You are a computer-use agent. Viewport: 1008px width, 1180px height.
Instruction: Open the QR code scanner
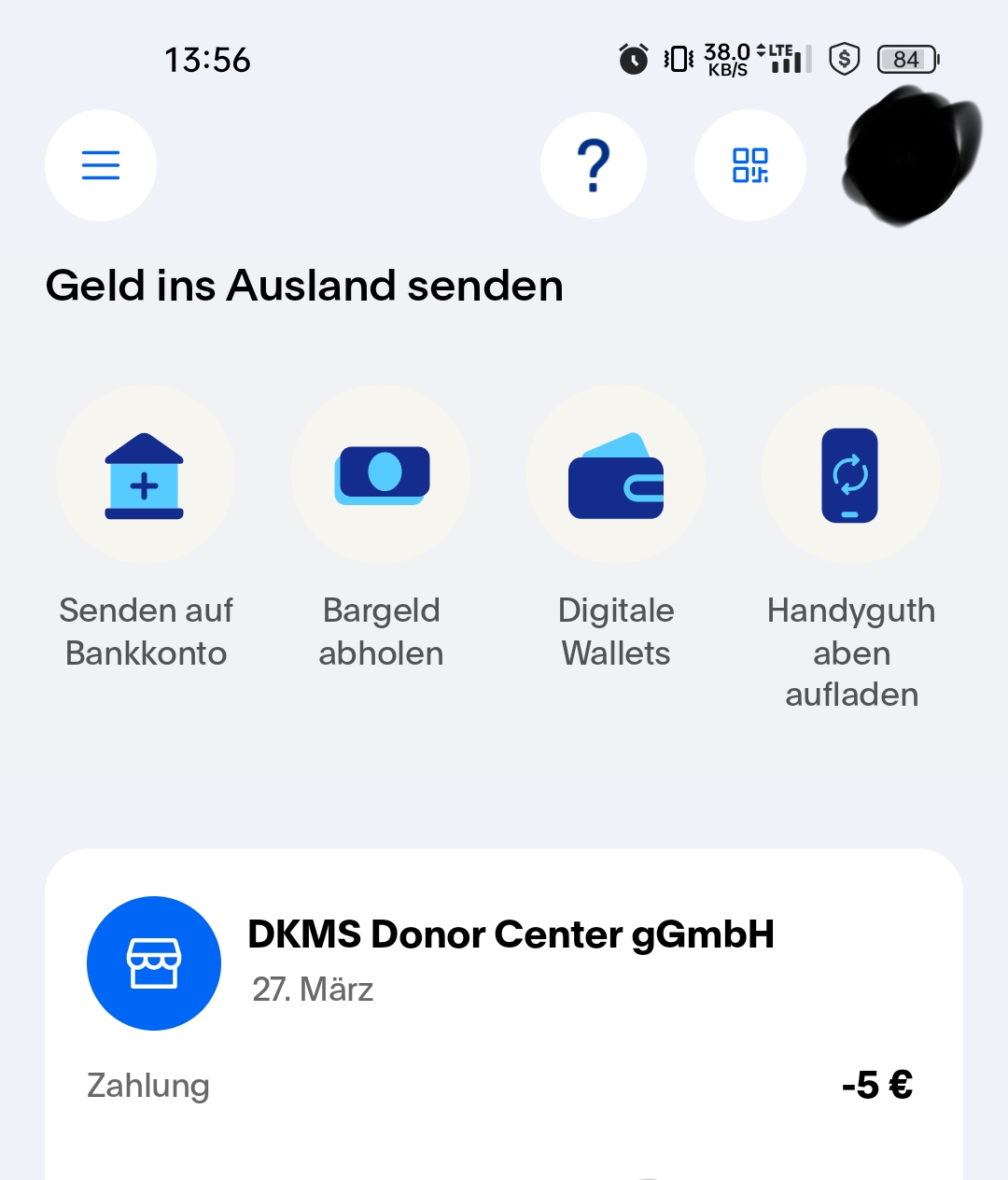(x=750, y=165)
